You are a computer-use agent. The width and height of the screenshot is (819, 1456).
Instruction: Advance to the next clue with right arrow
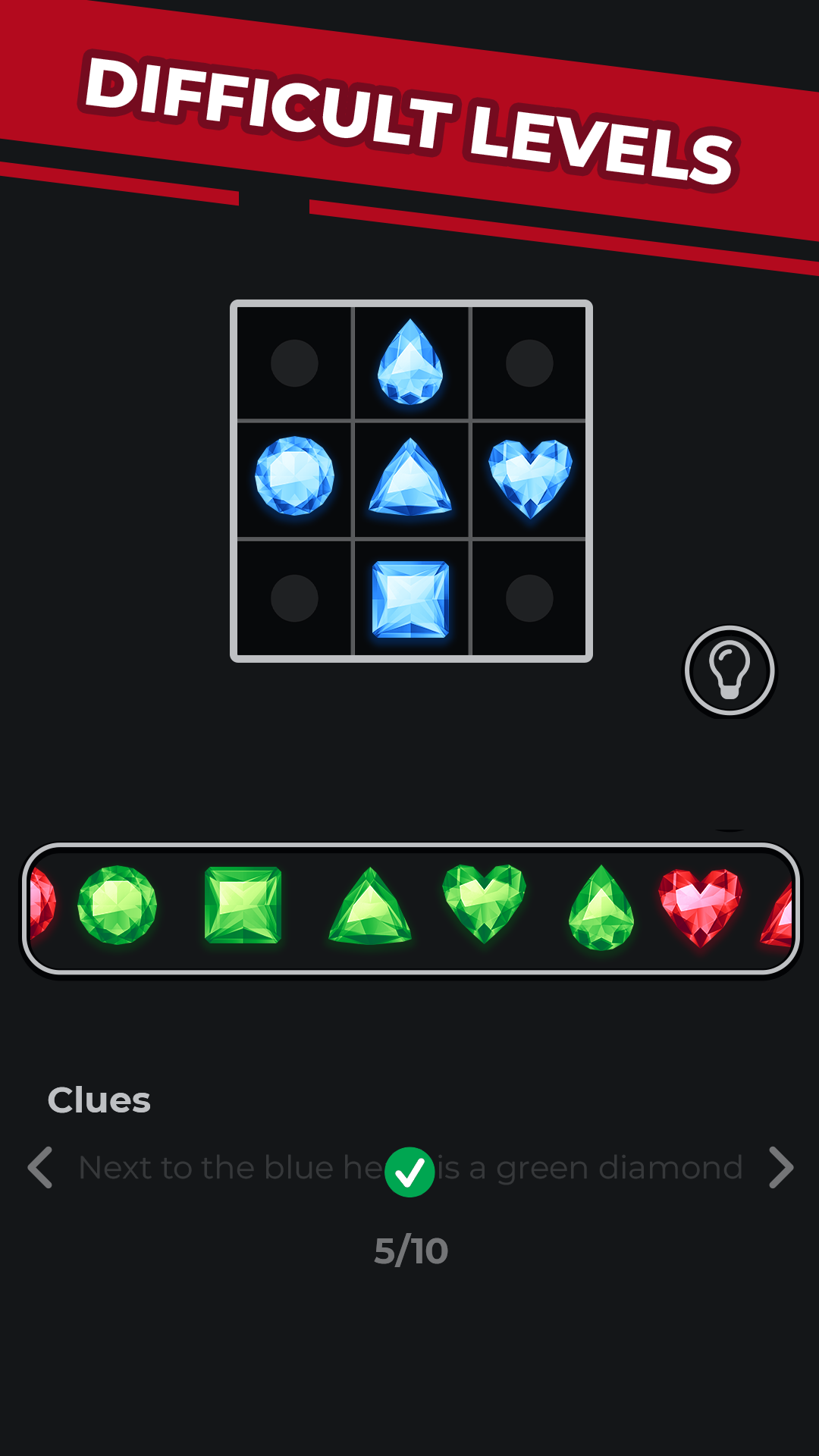780,1168
